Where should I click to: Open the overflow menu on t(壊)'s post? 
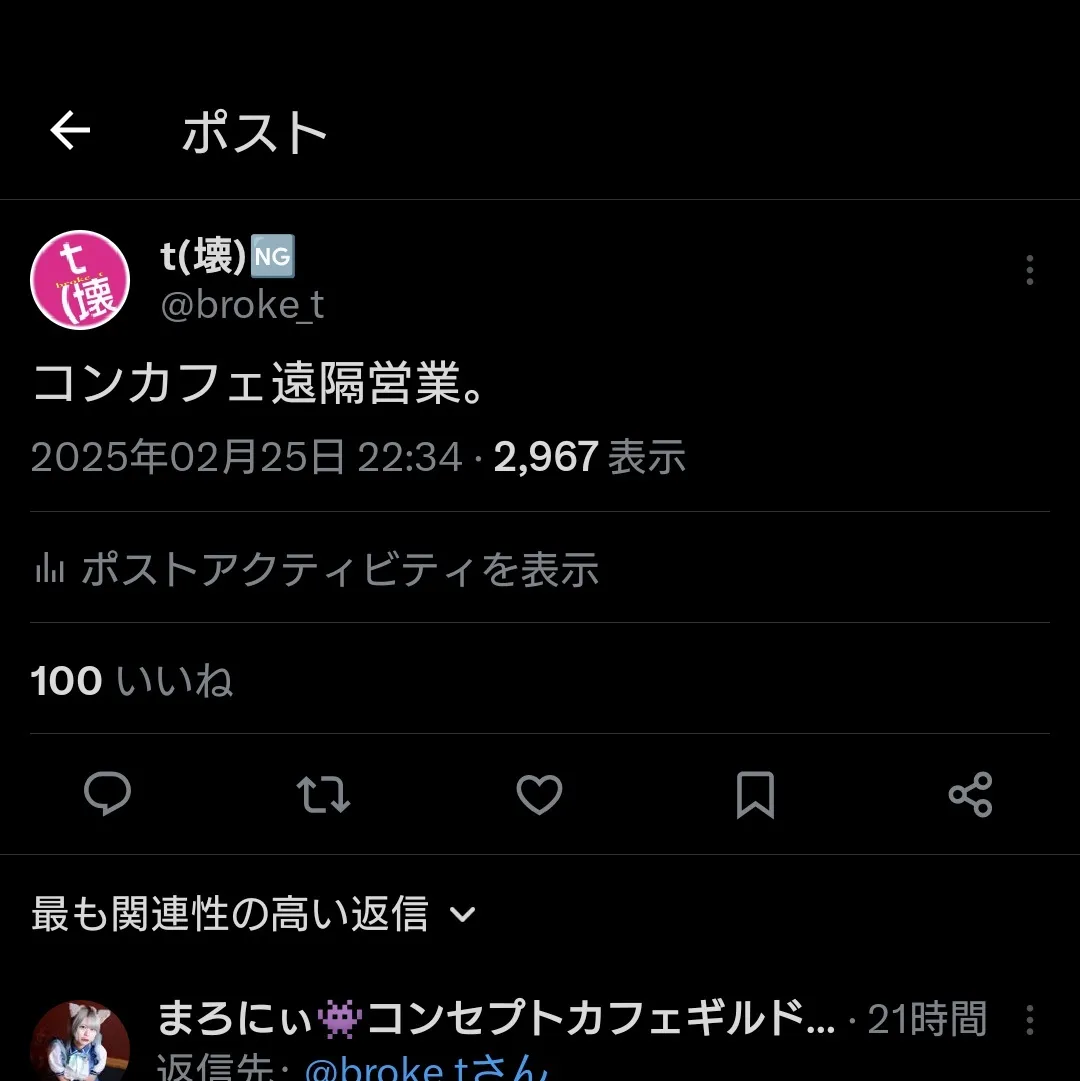click(1029, 270)
